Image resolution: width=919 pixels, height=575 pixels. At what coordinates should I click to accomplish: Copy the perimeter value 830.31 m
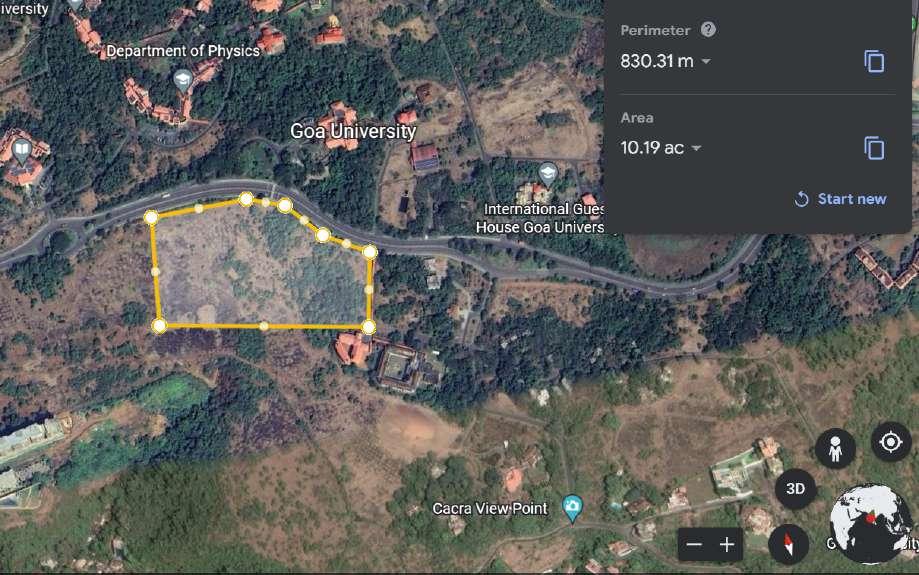pyautogui.click(x=874, y=62)
